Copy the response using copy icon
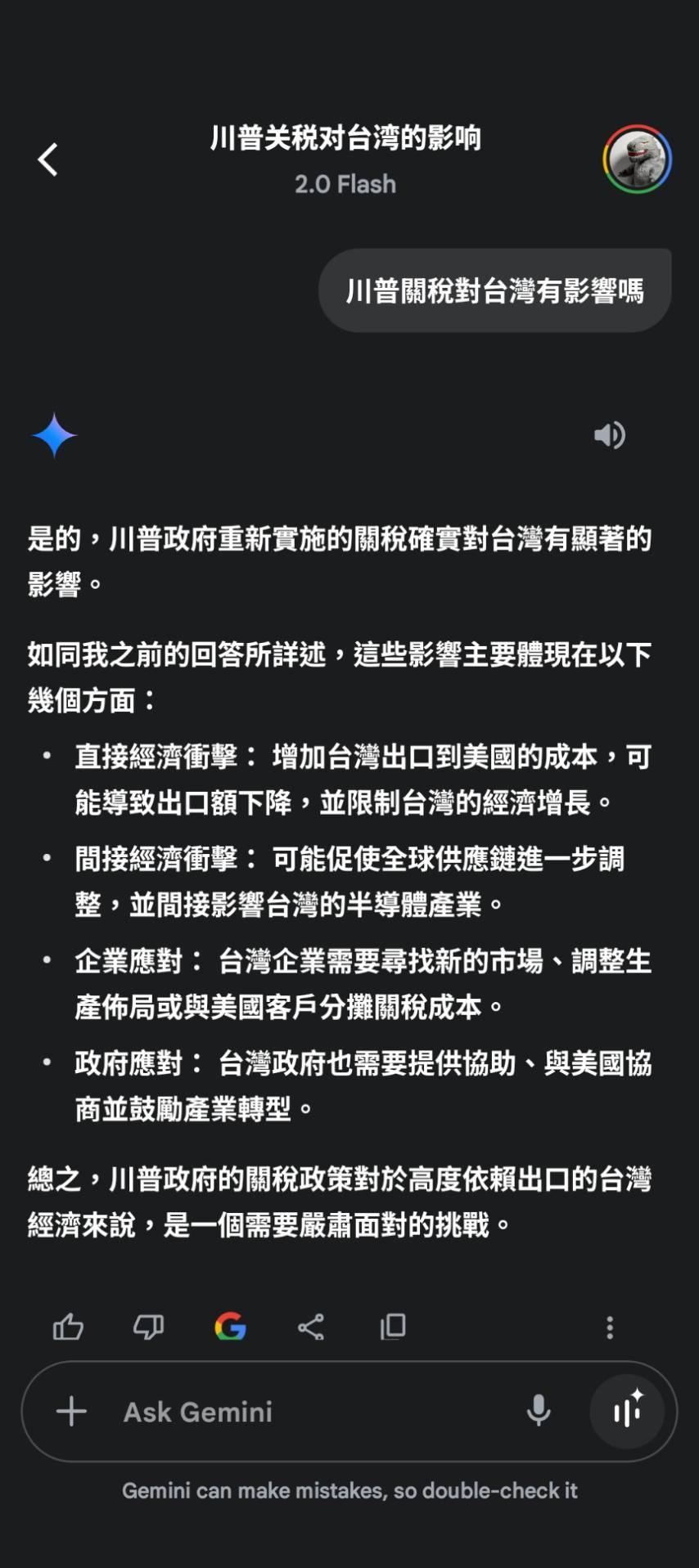Viewport: 699px width, 1568px height. click(394, 1327)
